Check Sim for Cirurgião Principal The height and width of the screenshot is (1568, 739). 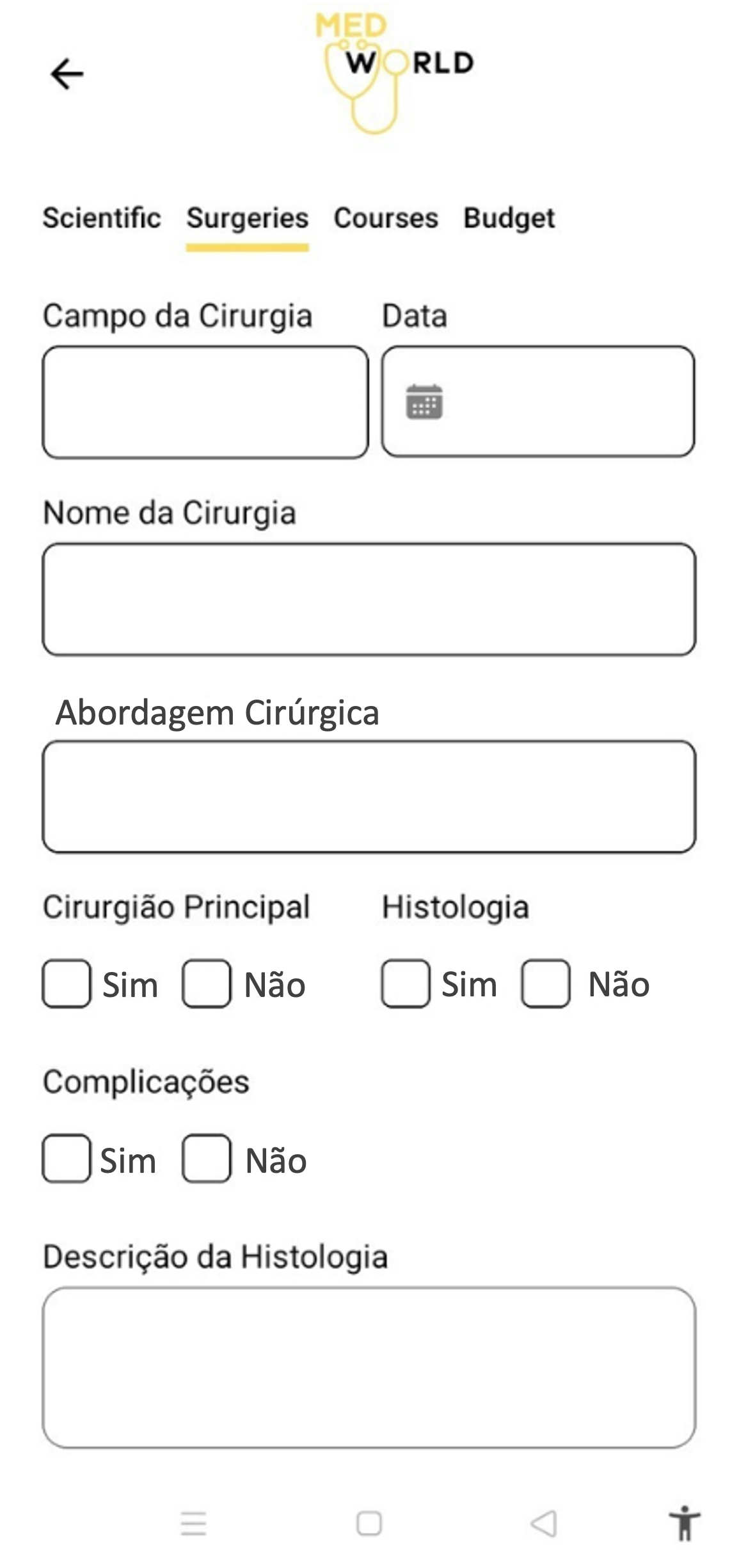click(x=67, y=984)
